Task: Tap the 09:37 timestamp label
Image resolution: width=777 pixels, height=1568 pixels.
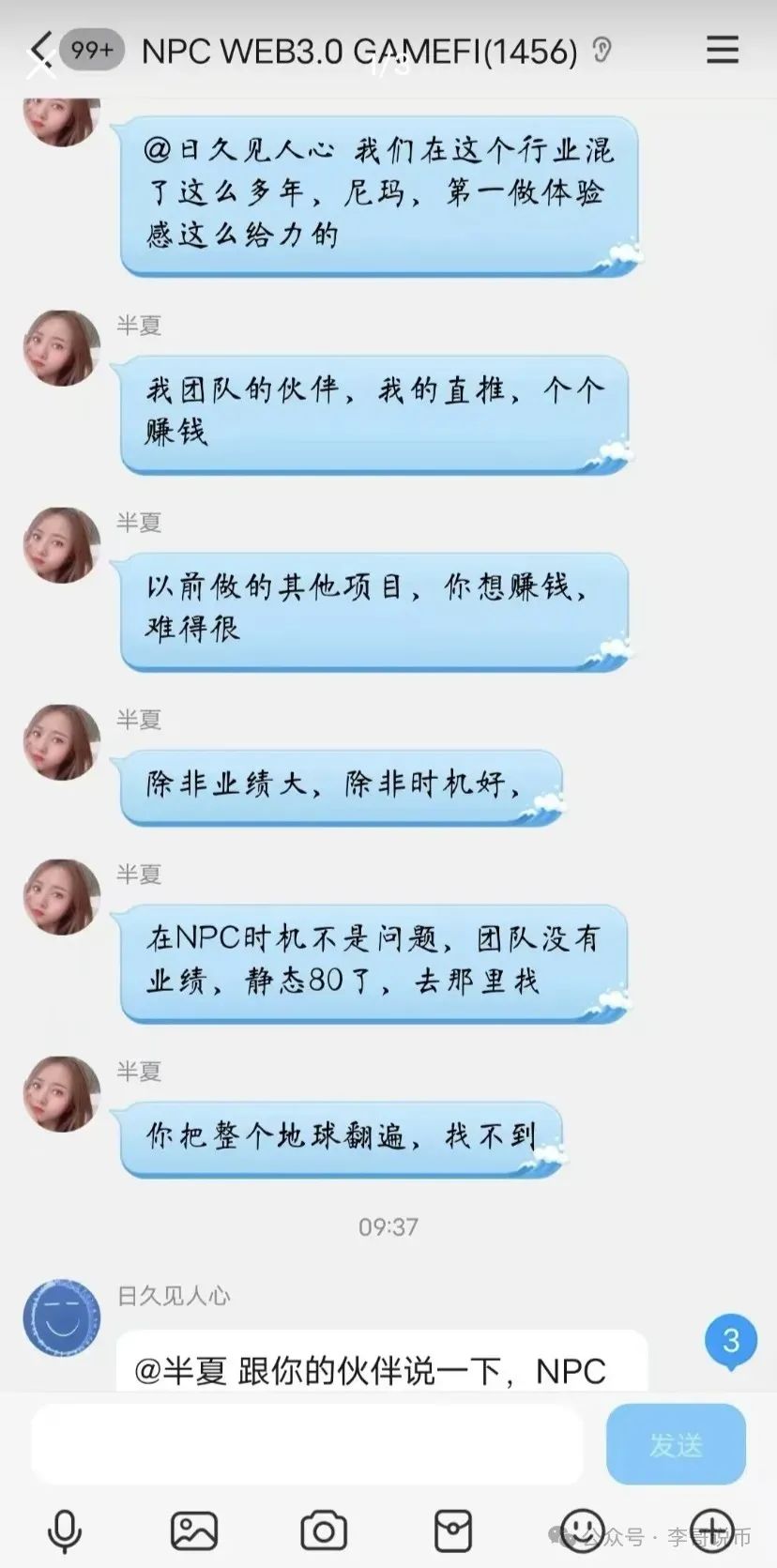Action: click(x=388, y=1225)
